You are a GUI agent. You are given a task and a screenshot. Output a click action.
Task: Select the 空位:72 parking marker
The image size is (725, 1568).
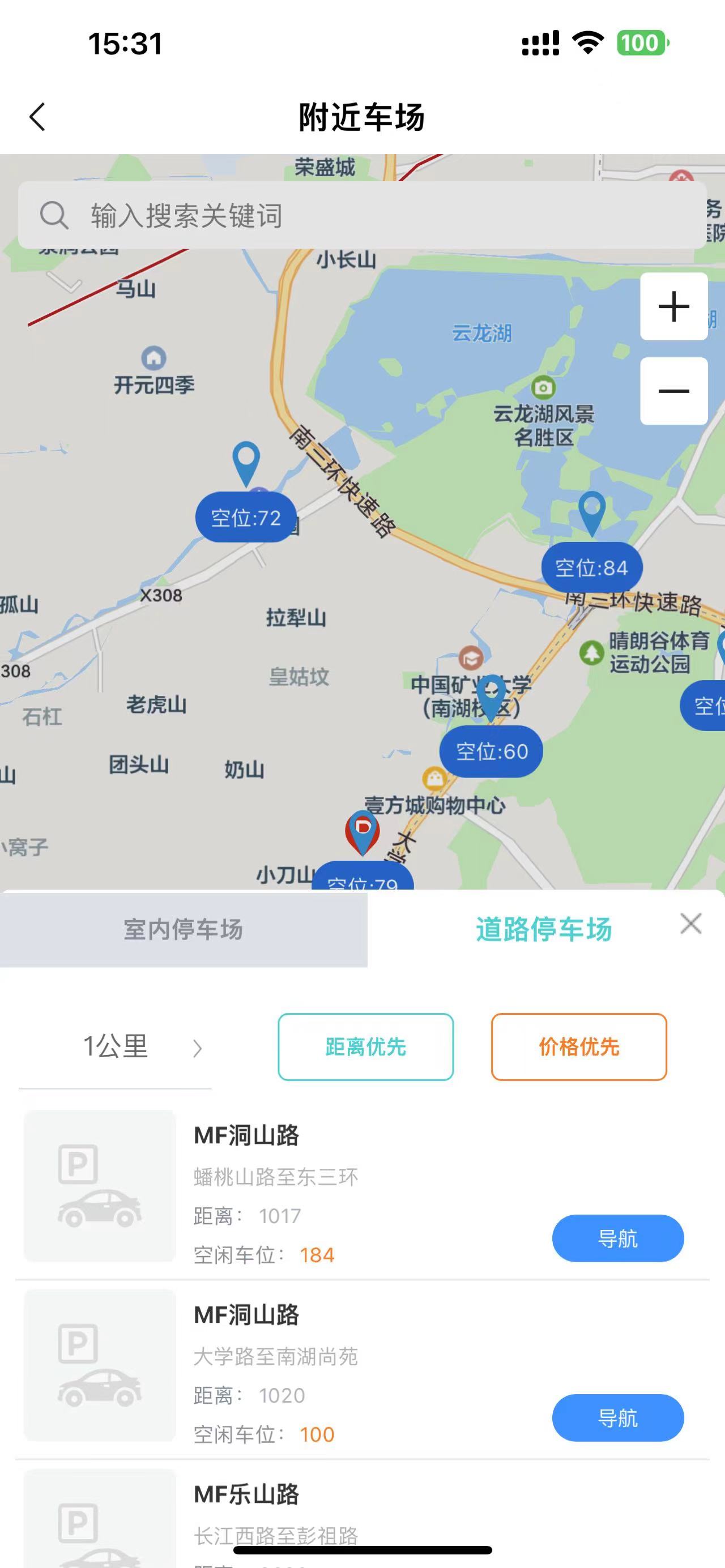246,518
